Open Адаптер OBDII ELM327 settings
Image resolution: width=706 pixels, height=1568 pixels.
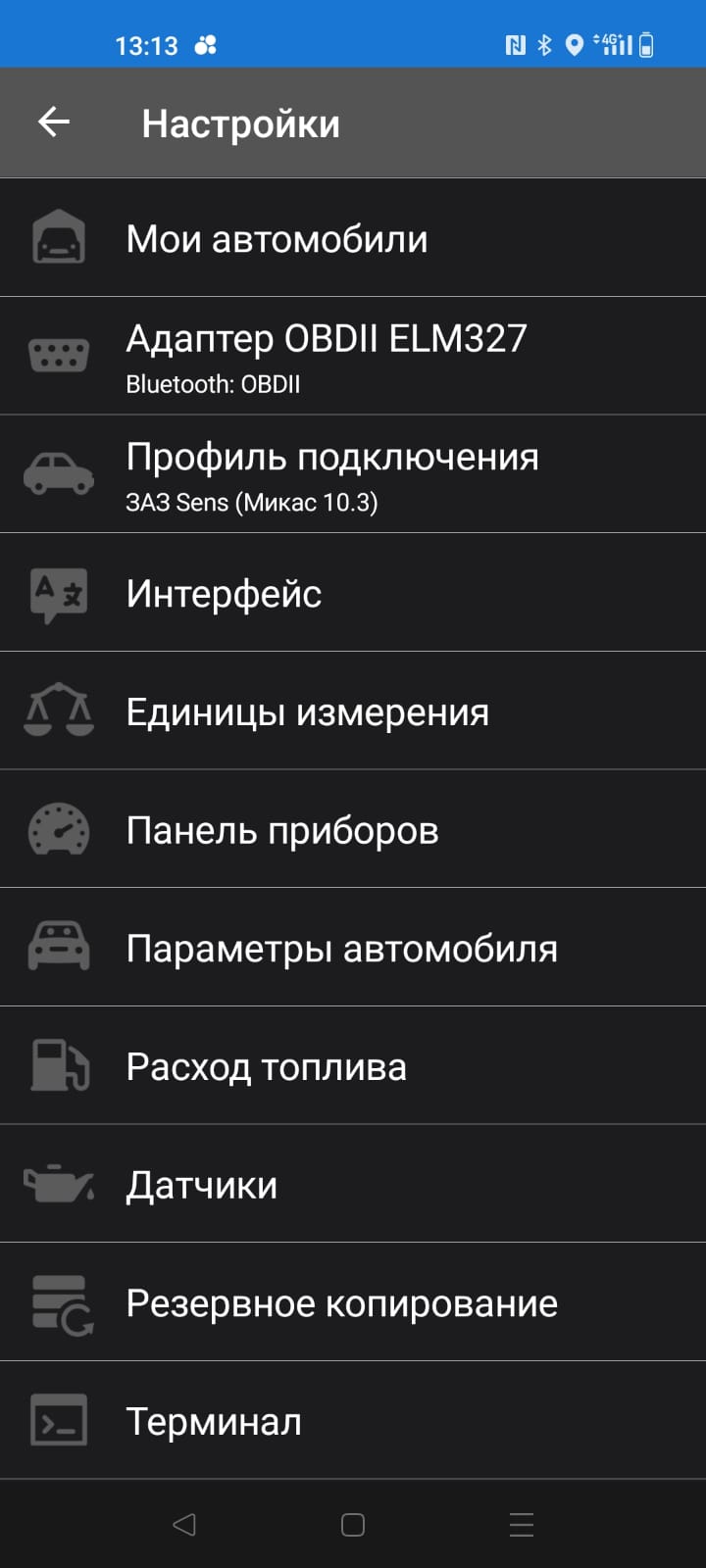pos(353,357)
